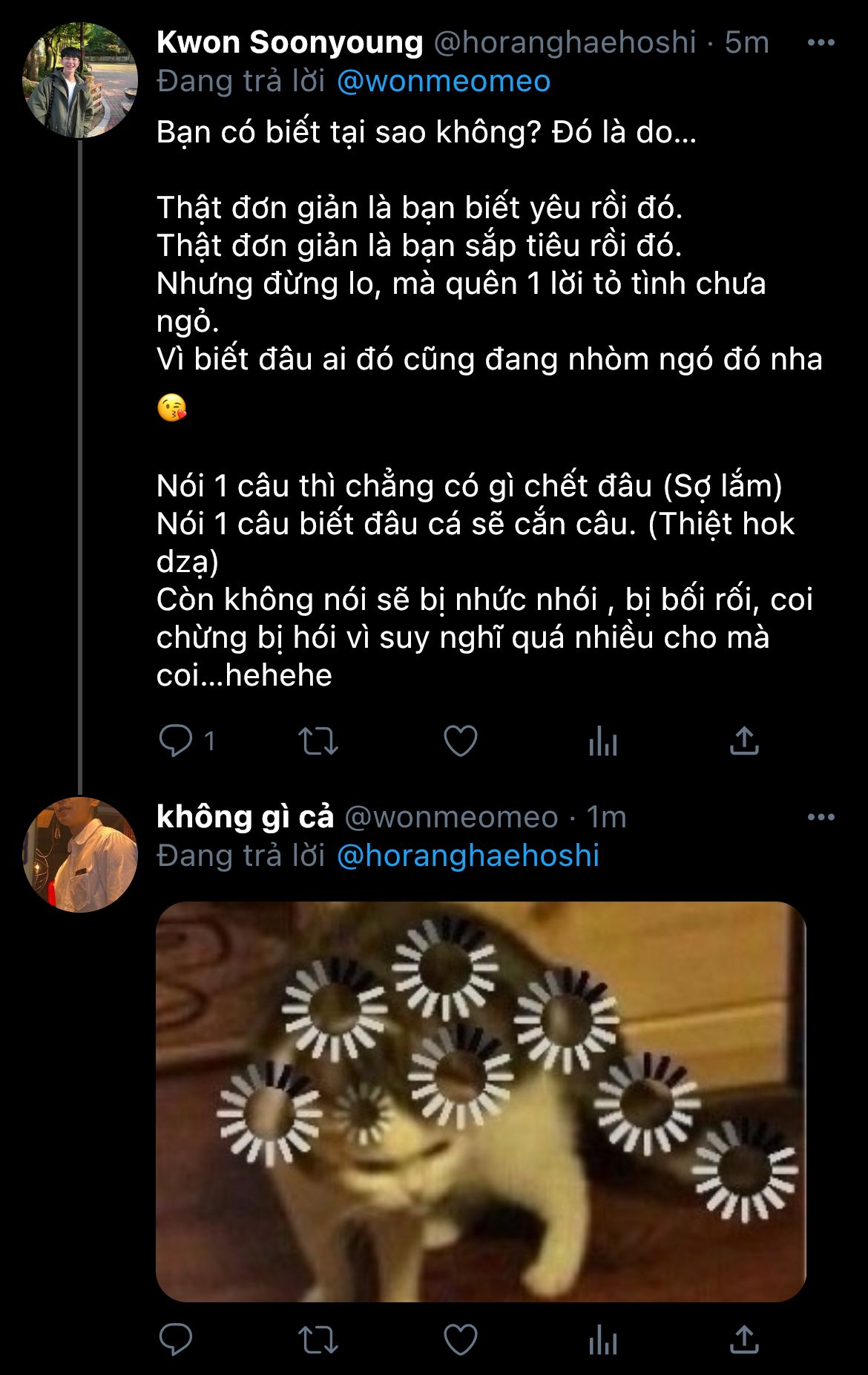Open không gì cả's profile avatar
Screen dimensions: 868x1375
pos(80,855)
